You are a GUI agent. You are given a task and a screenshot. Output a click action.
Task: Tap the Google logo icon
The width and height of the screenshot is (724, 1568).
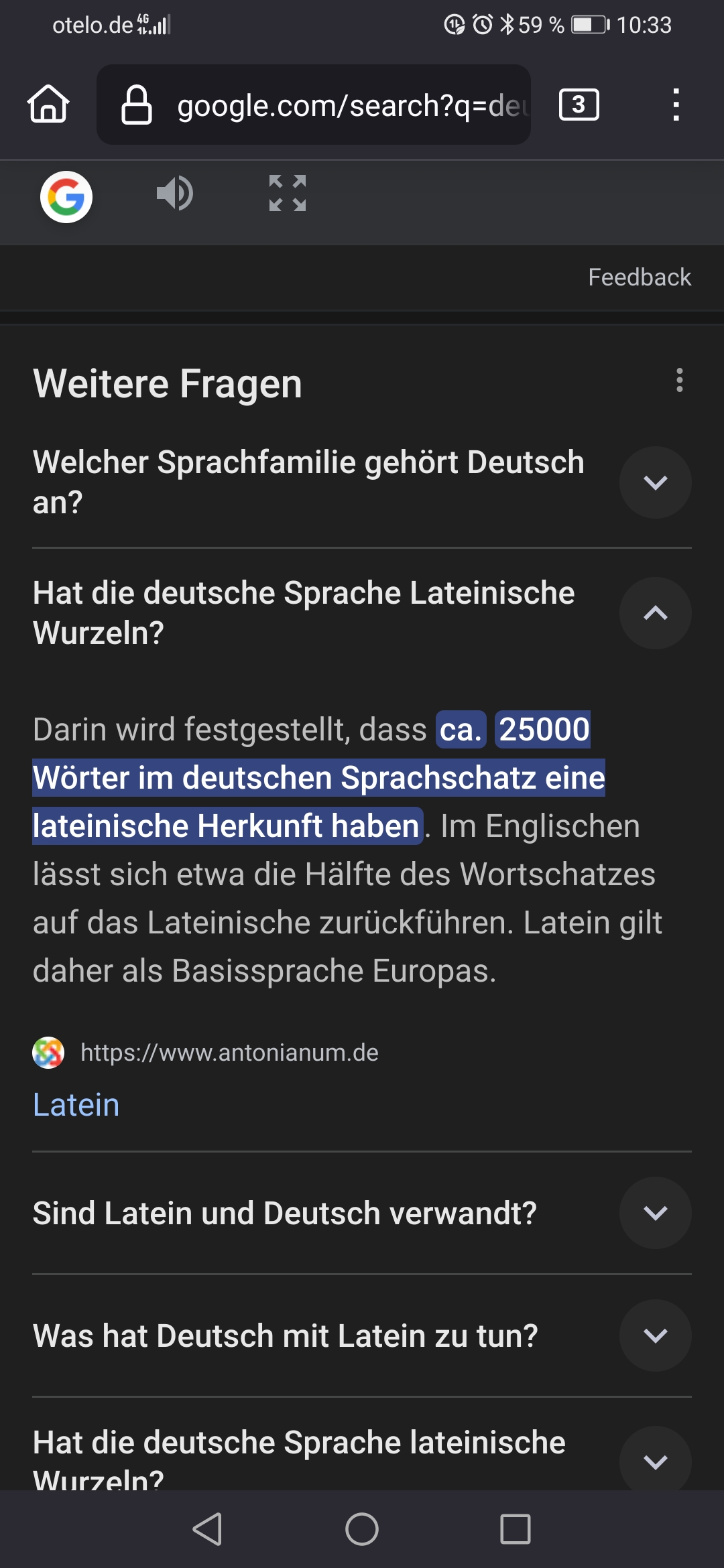(x=66, y=197)
